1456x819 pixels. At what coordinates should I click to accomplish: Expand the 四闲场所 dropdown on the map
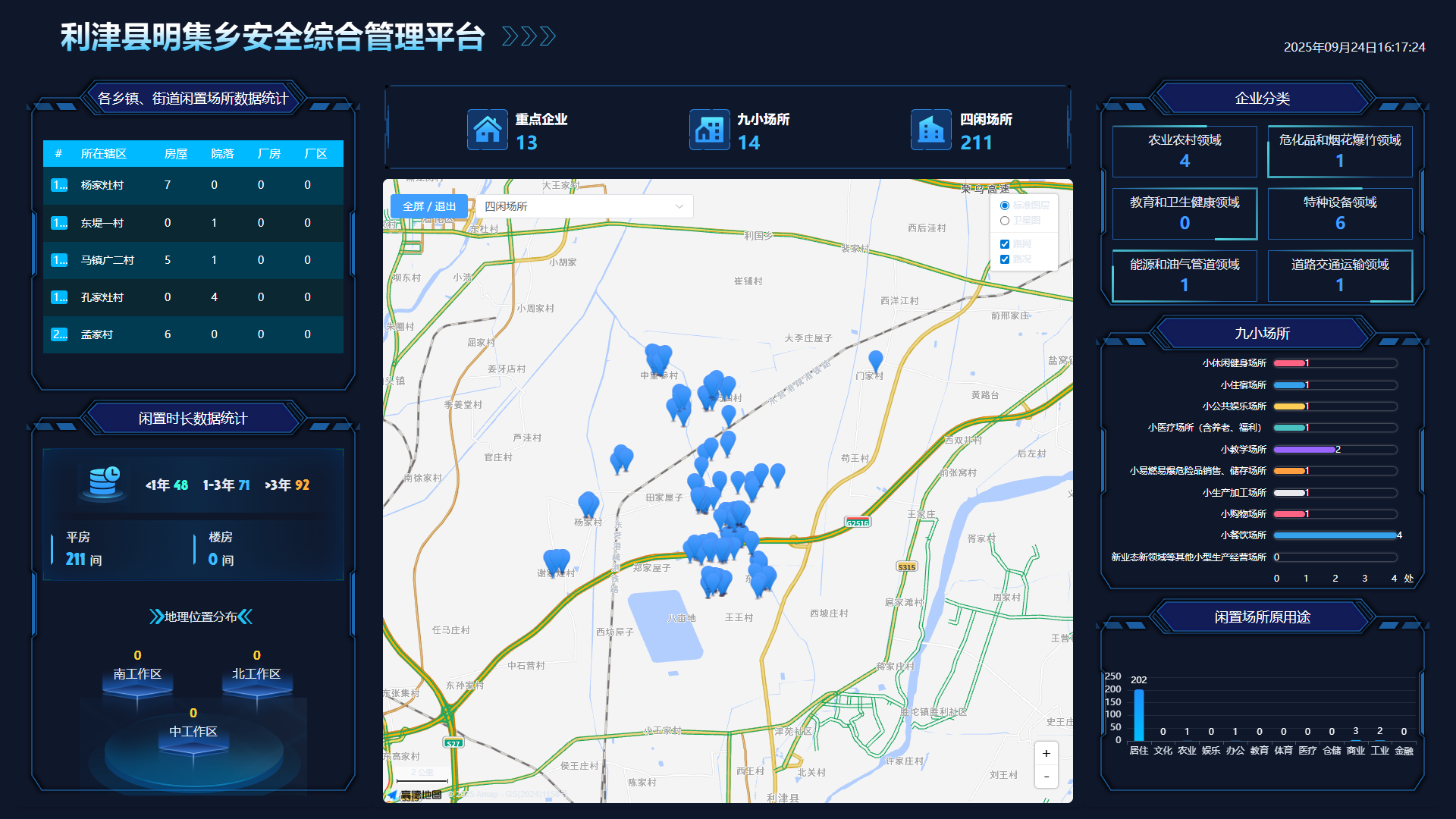point(583,206)
